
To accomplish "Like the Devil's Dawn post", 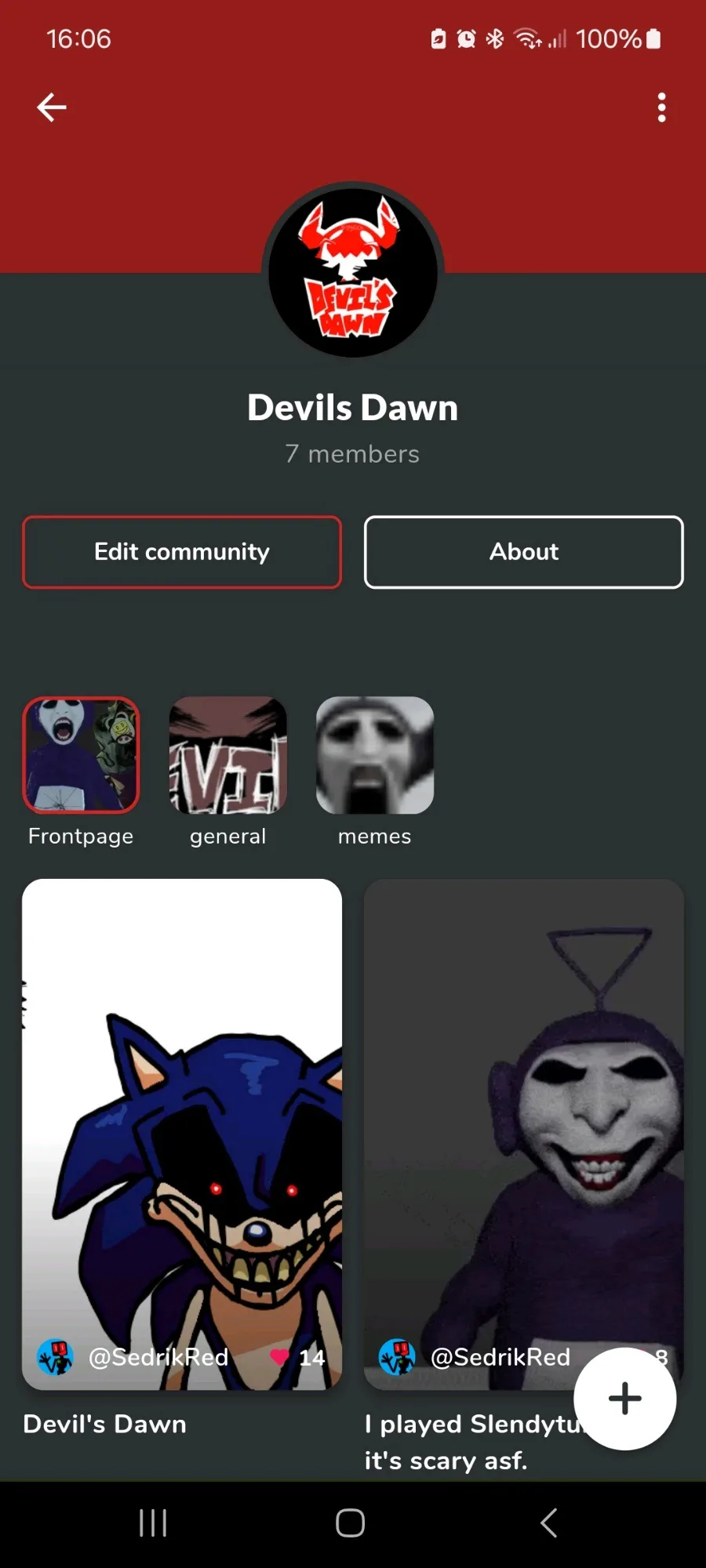I will point(280,1357).
